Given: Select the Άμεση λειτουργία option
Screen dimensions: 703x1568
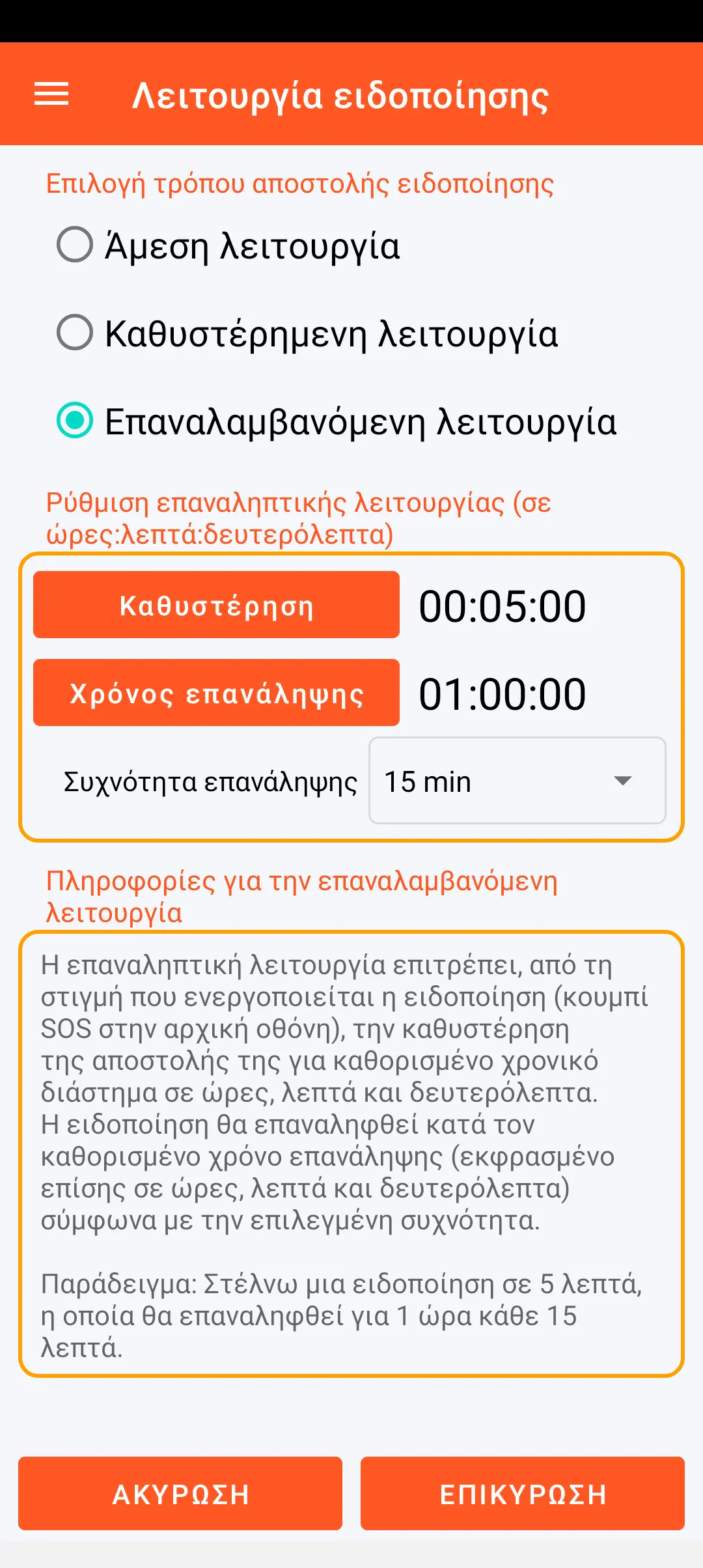Looking at the screenshot, I should tap(76, 245).
